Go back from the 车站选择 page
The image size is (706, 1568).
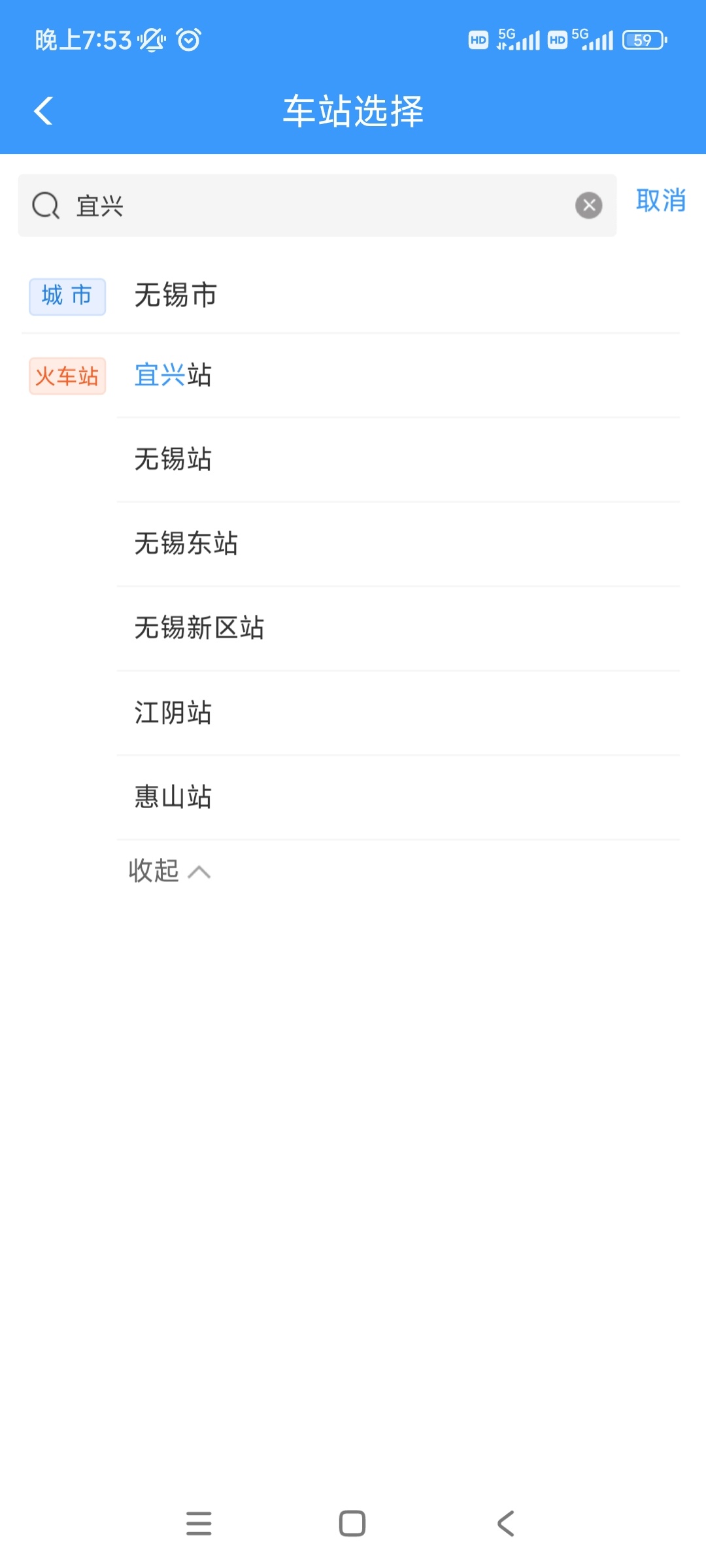click(x=43, y=110)
